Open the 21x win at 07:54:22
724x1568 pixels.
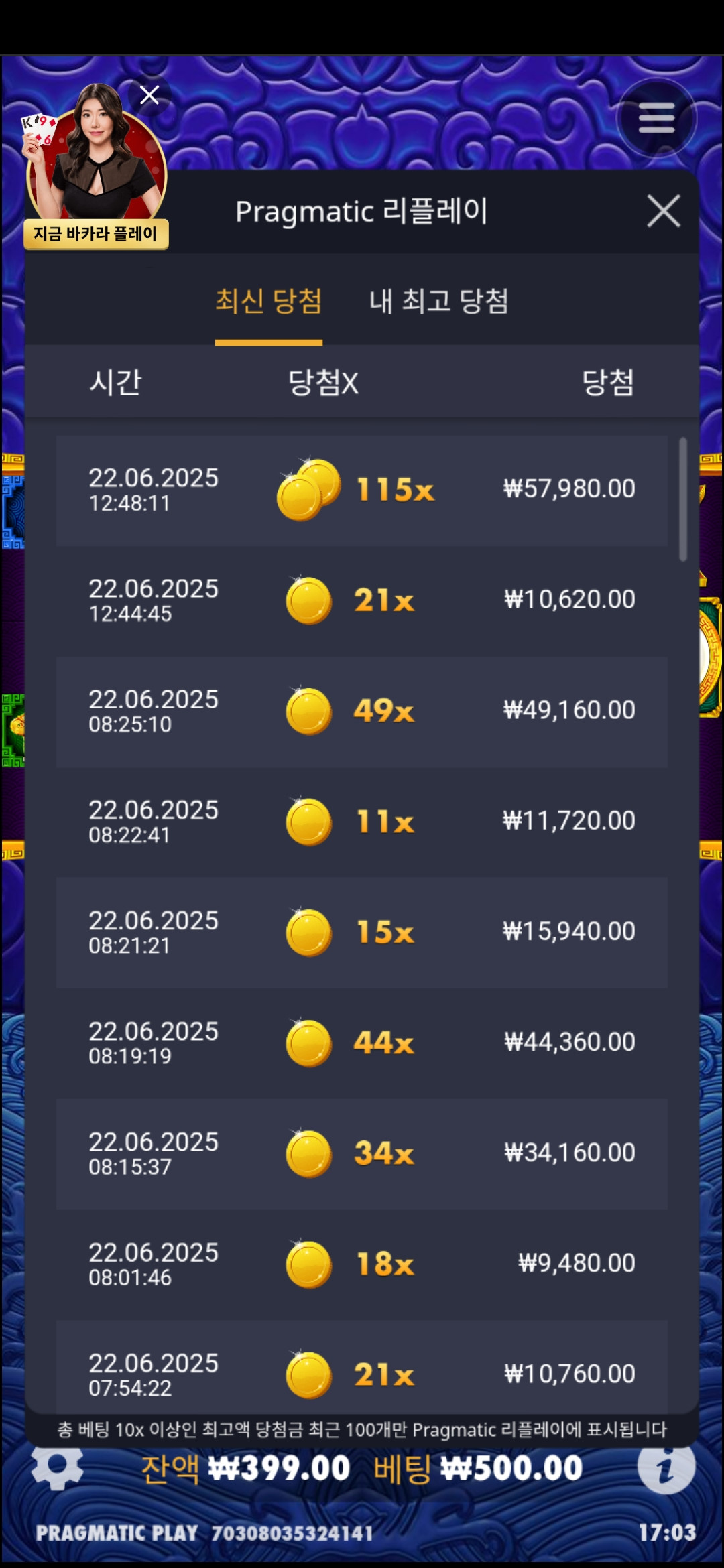[x=362, y=1366]
